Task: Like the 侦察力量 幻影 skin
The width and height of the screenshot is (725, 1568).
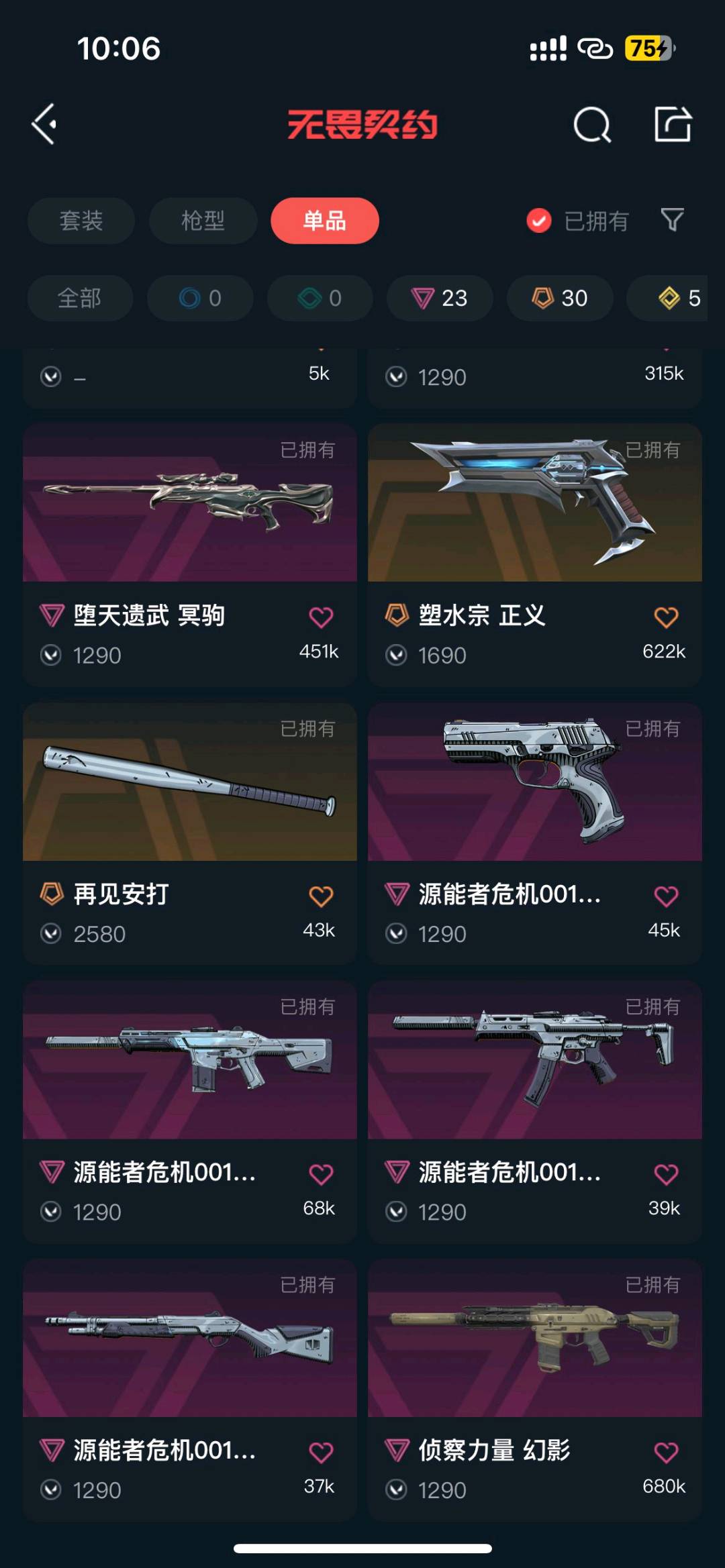Action: [666, 1453]
